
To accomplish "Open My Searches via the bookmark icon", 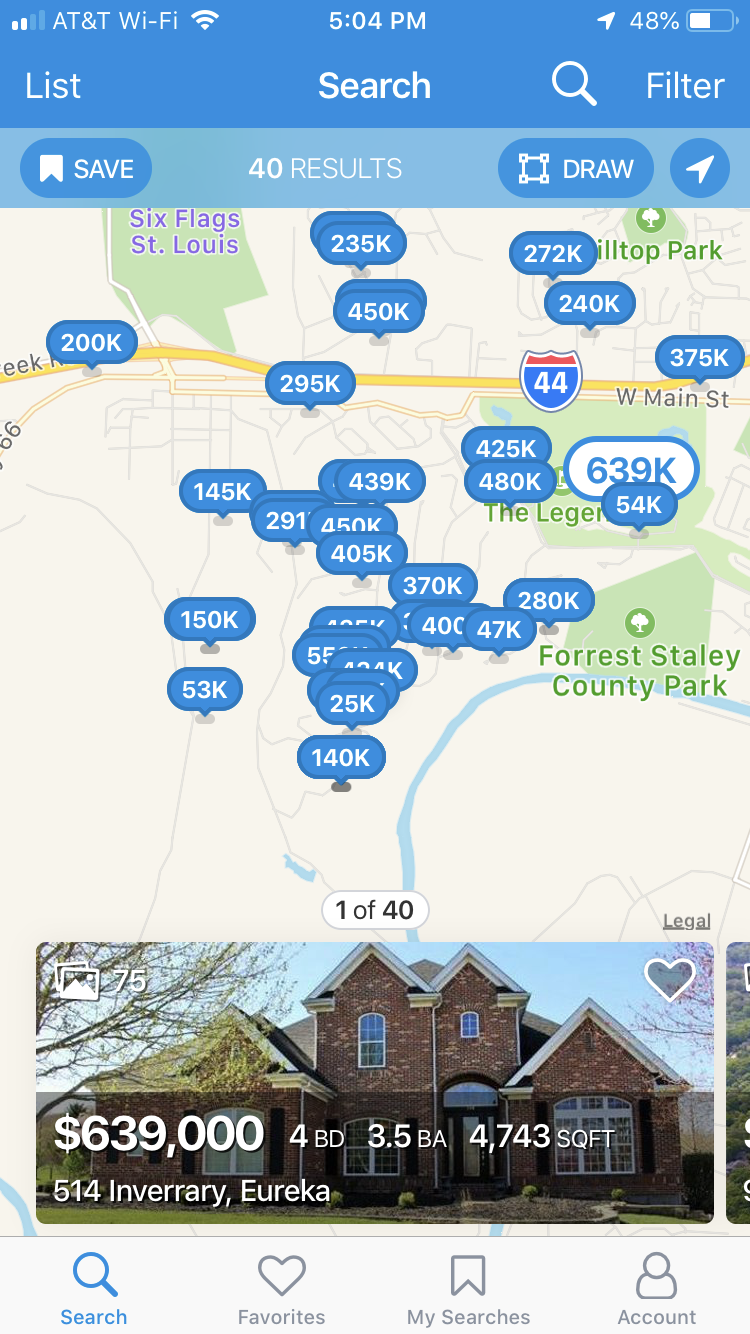I will click(x=468, y=1285).
